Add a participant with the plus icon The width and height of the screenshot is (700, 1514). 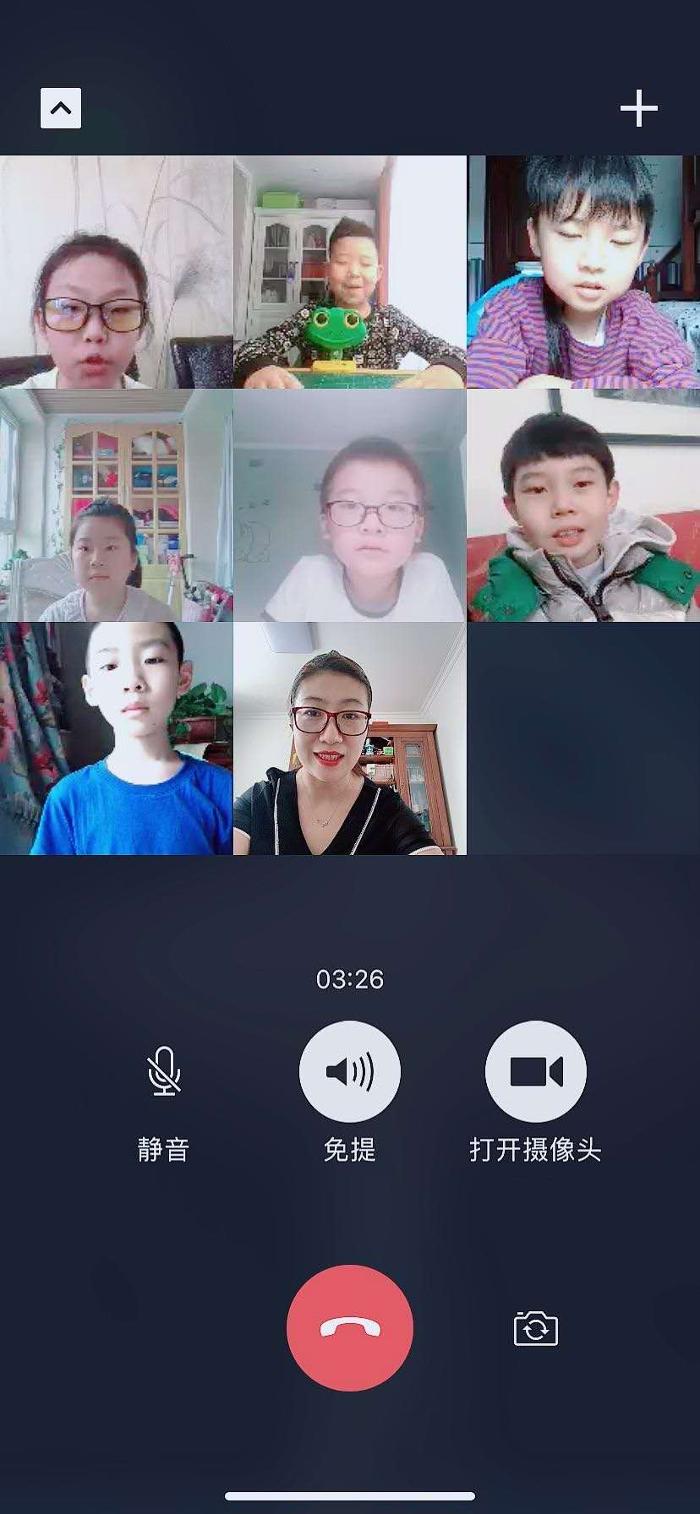coord(638,108)
